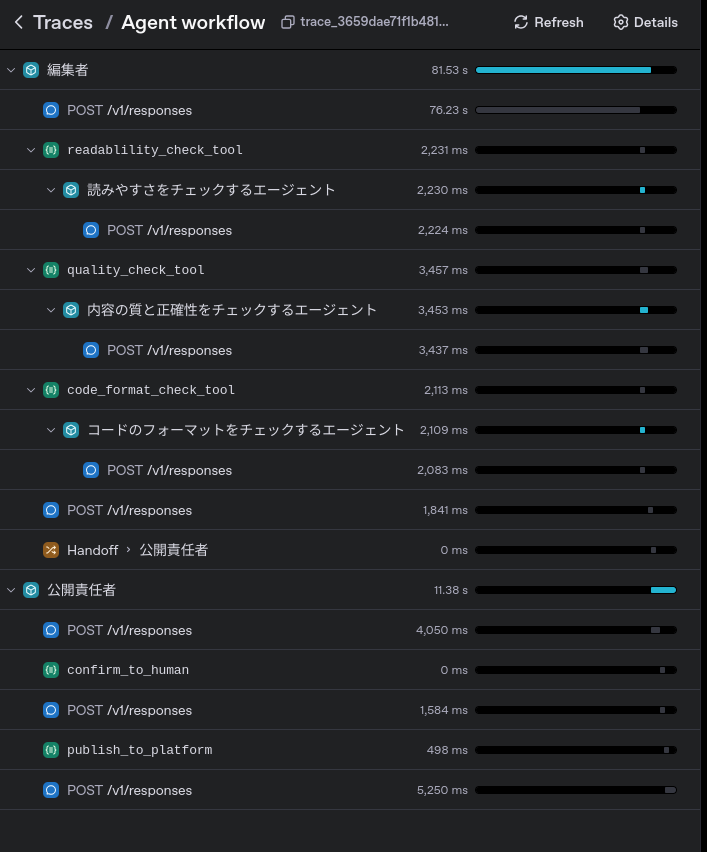Open the Details panel
The image size is (707, 852).
click(645, 22)
